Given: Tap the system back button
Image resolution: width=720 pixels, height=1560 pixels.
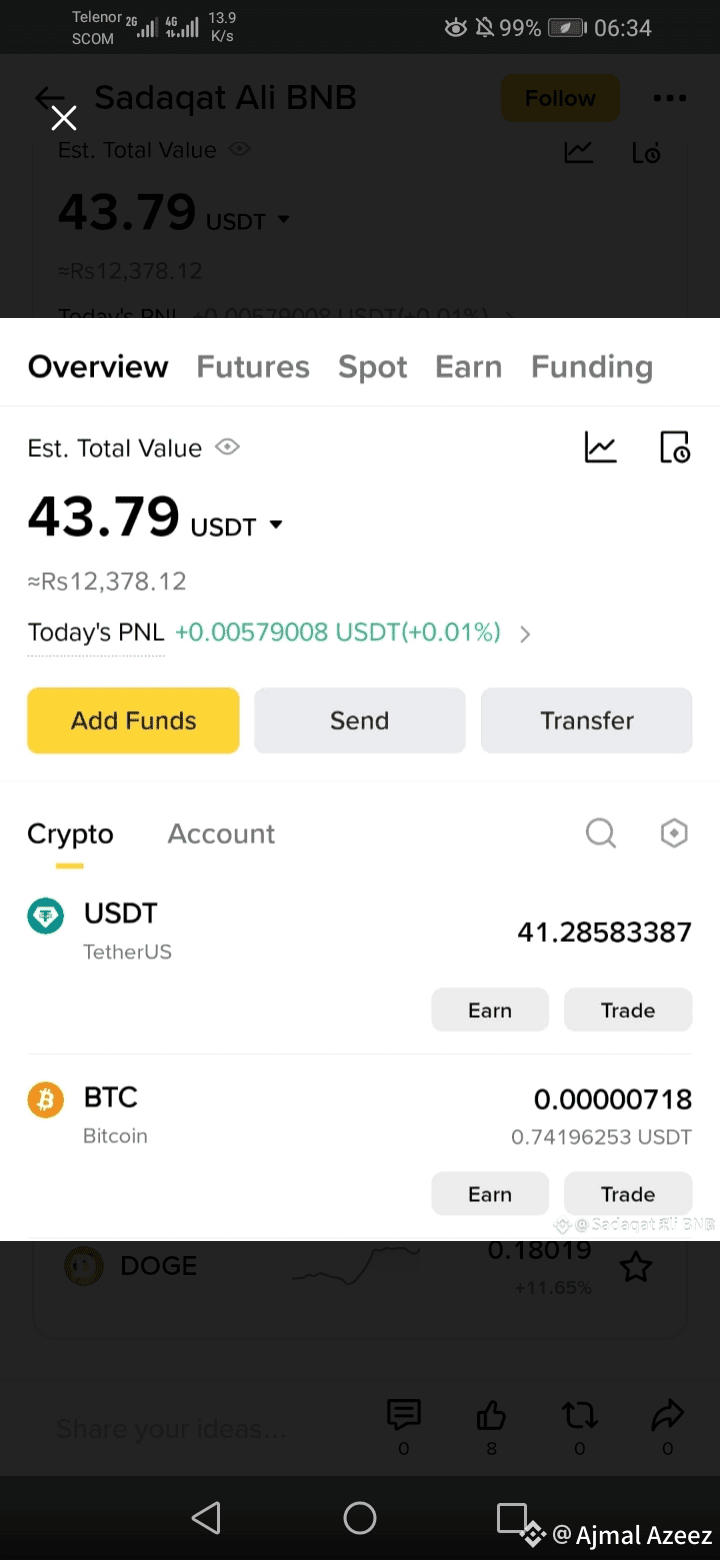Looking at the screenshot, I should 206,1518.
